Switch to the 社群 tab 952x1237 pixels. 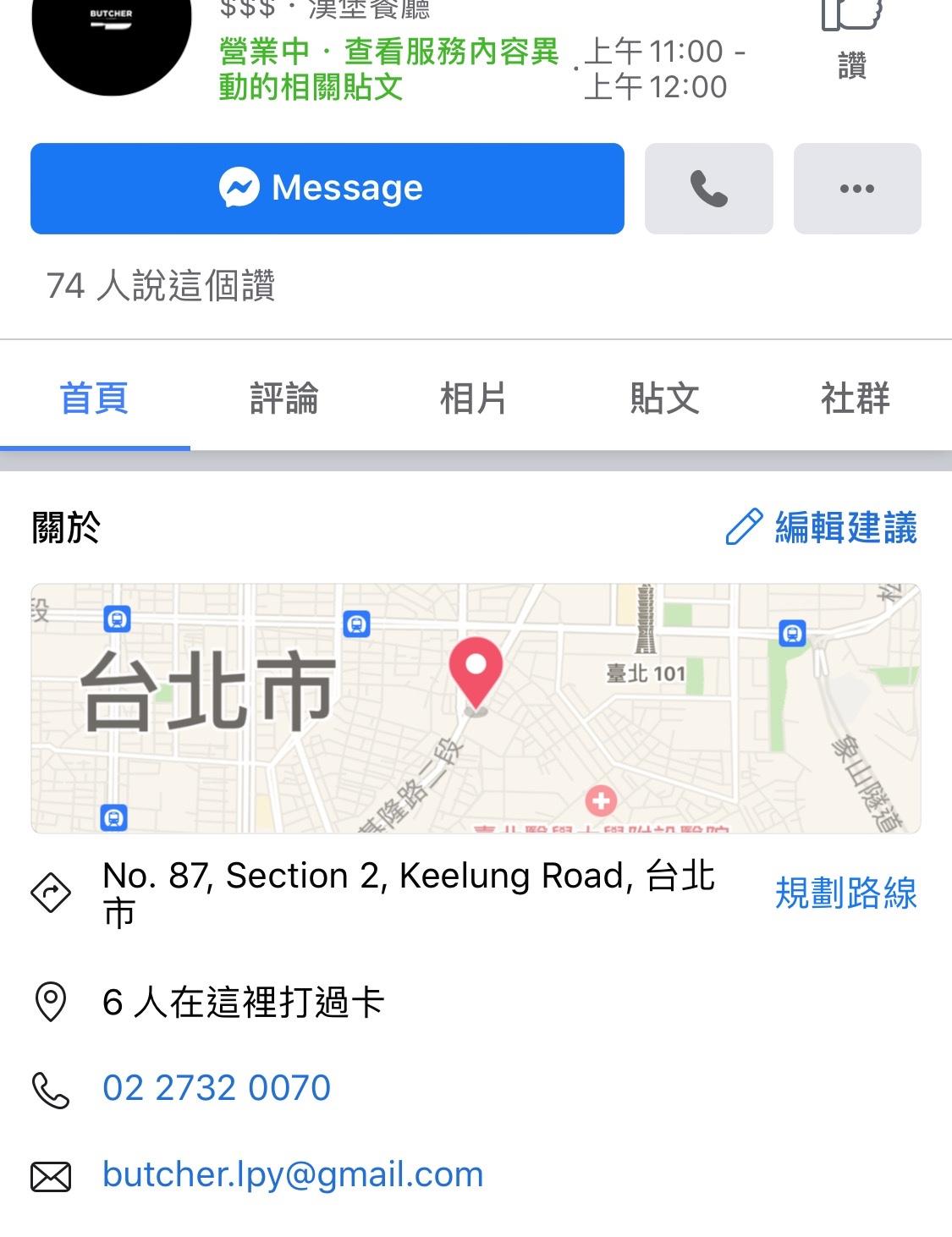[855, 399]
